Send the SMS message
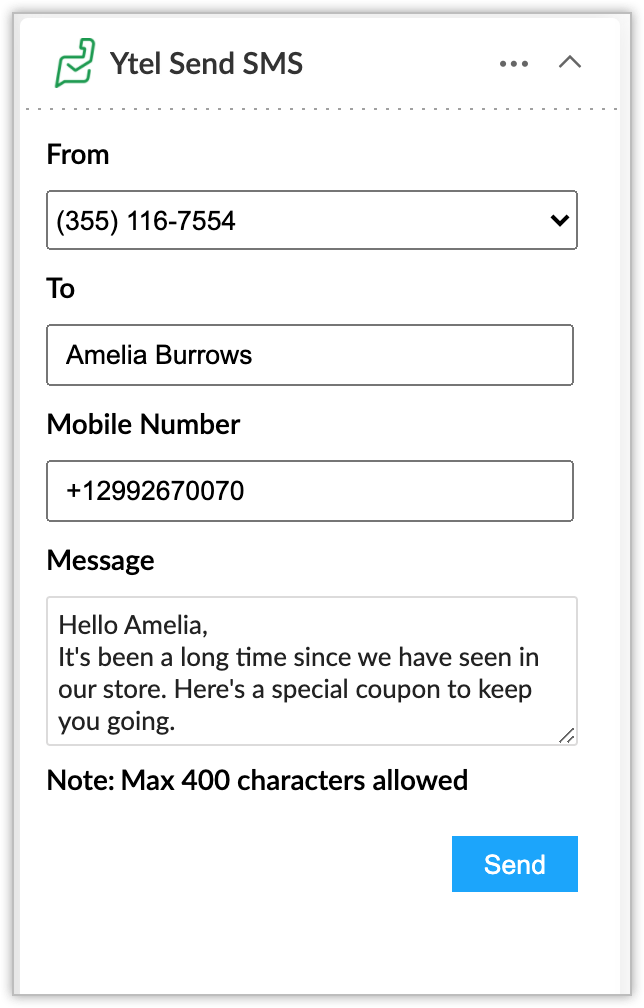 point(514,864)
